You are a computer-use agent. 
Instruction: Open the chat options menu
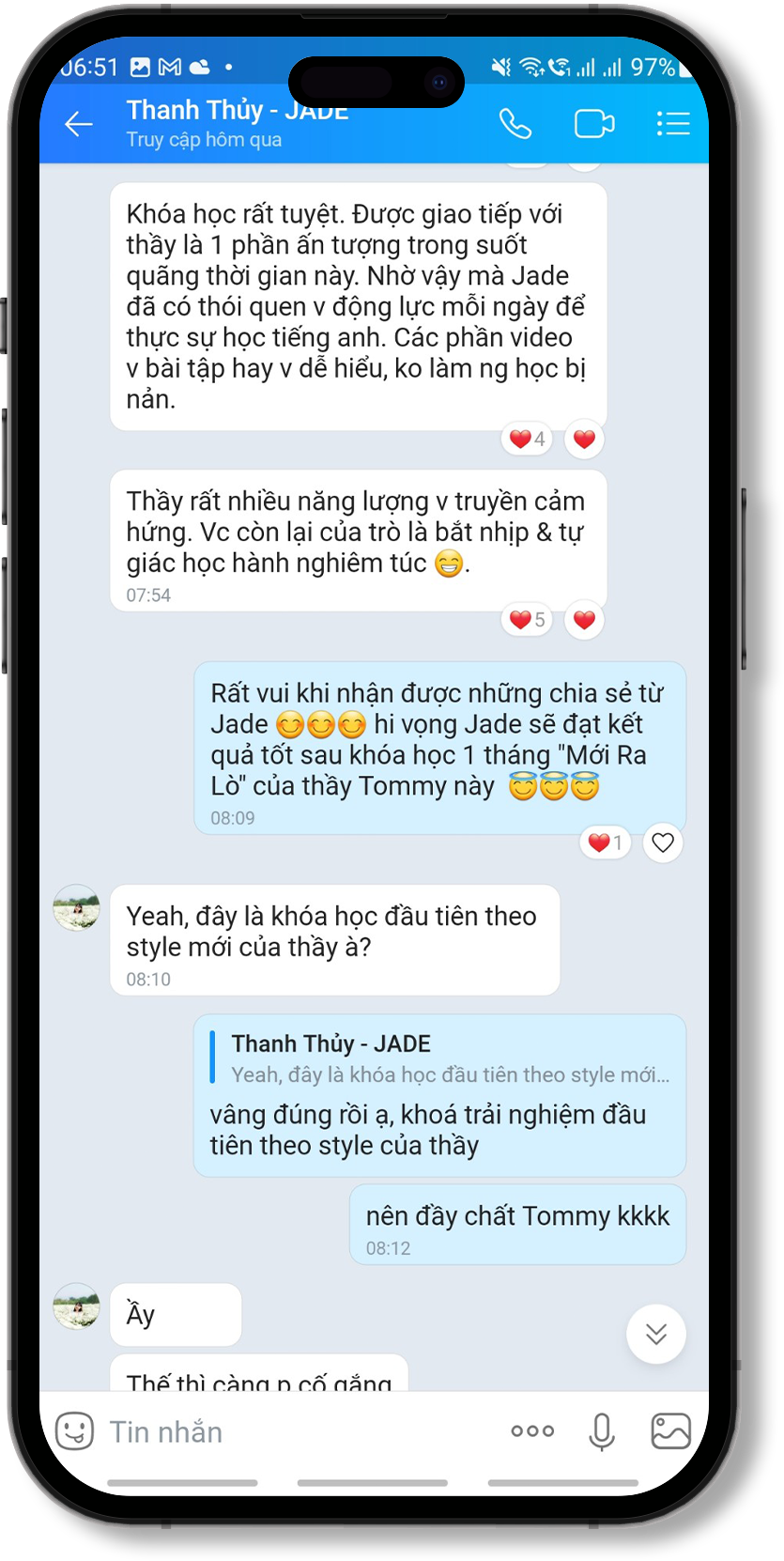click(x=673, y=124)
